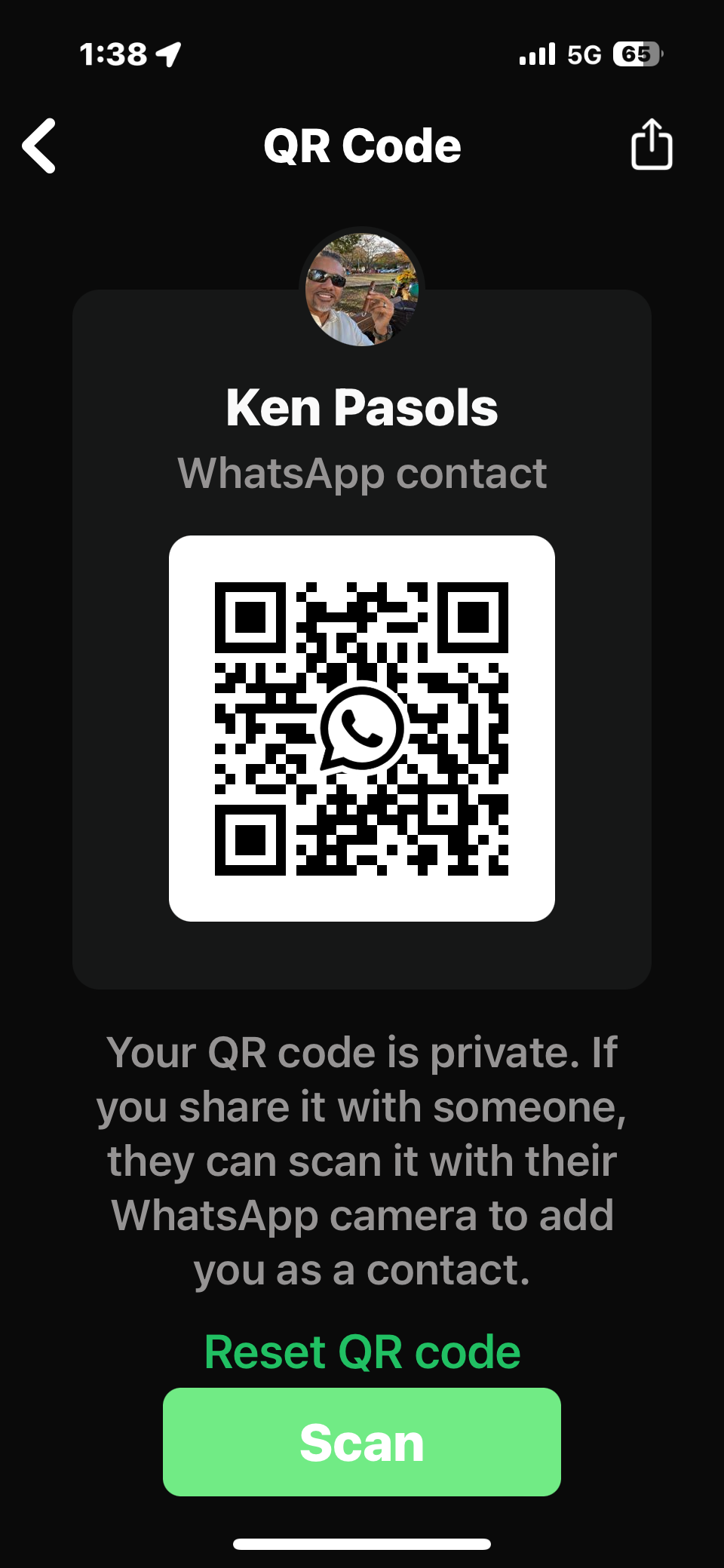Viewport: 724px width, 1568px height.
Task: Open the Scan button
Action: pos(362,1442)
